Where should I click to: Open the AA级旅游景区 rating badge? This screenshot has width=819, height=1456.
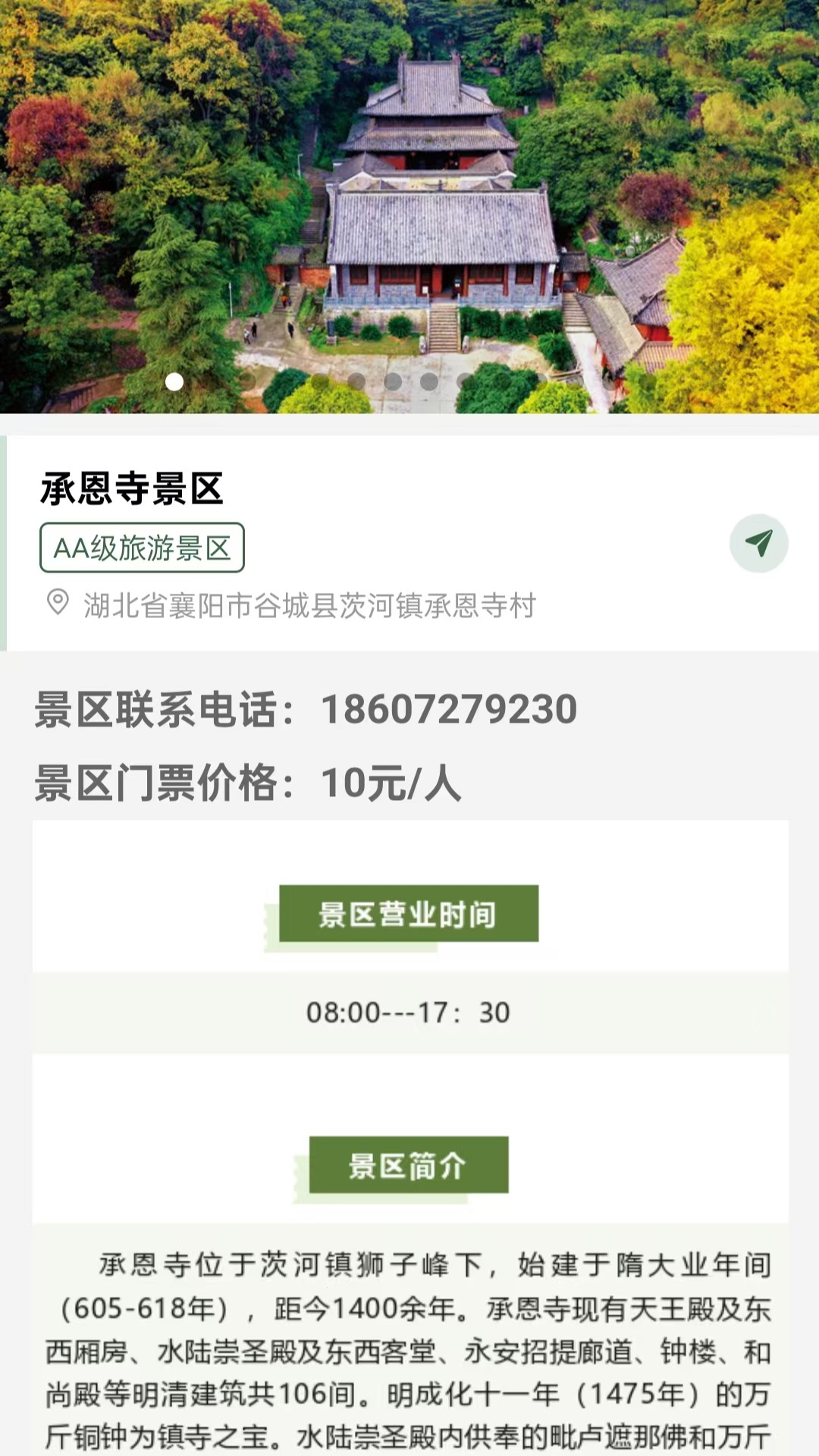point(142,548)
